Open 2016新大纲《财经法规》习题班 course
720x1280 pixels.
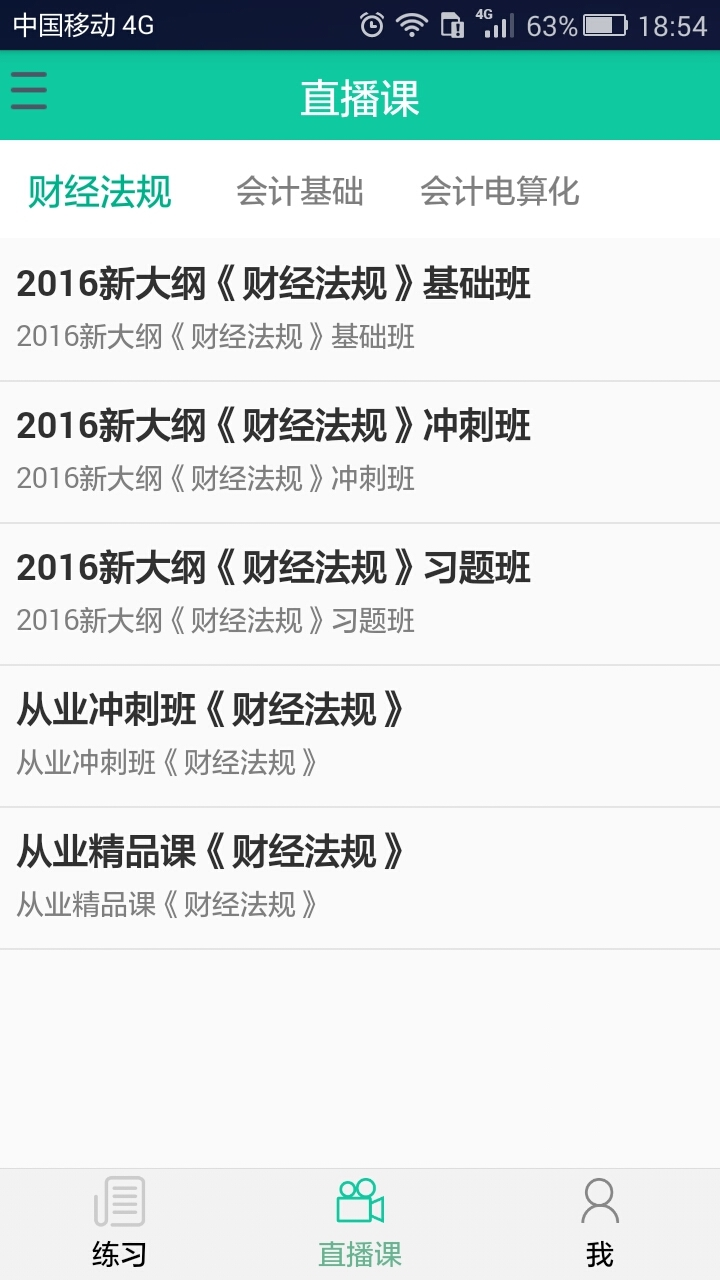360,593
